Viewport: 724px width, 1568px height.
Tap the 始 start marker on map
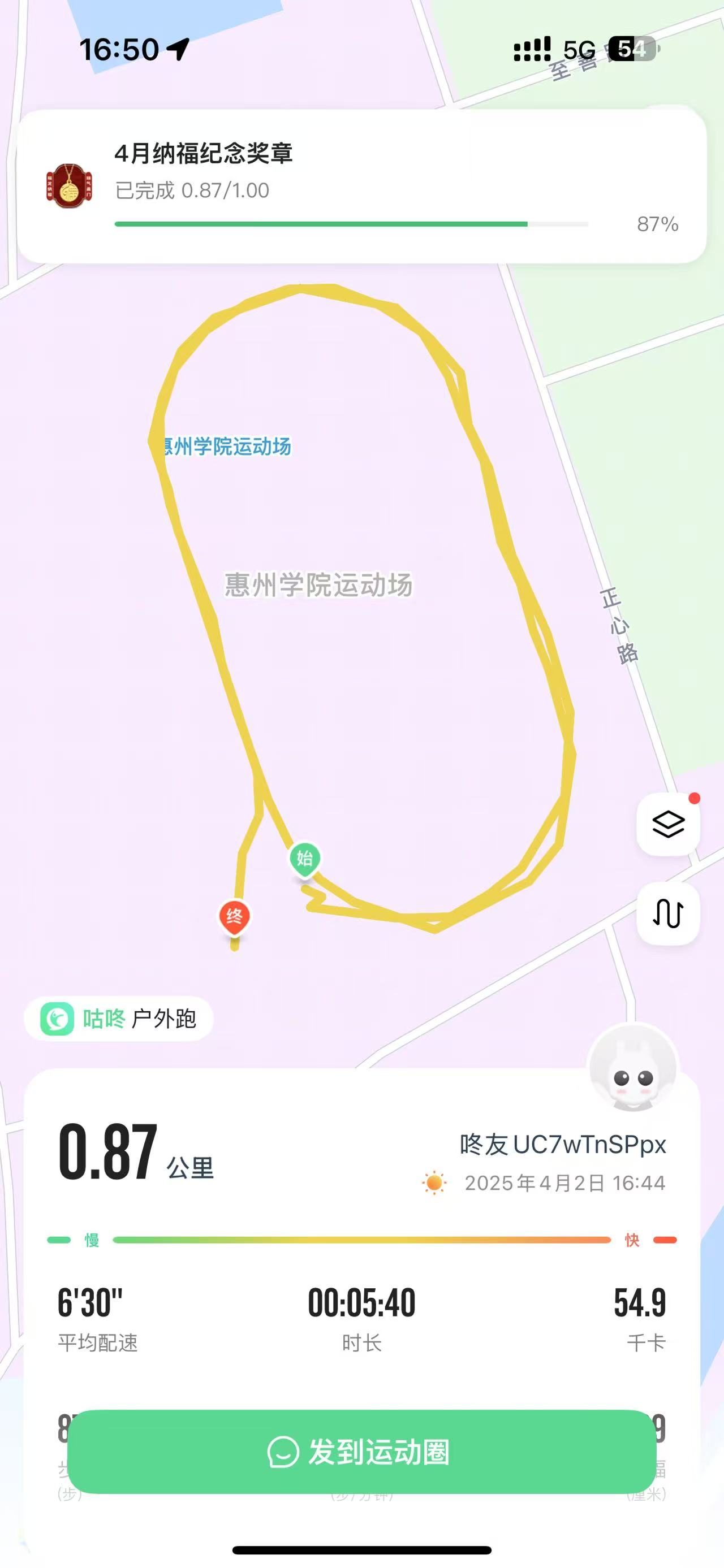click(x=304, y=859)
